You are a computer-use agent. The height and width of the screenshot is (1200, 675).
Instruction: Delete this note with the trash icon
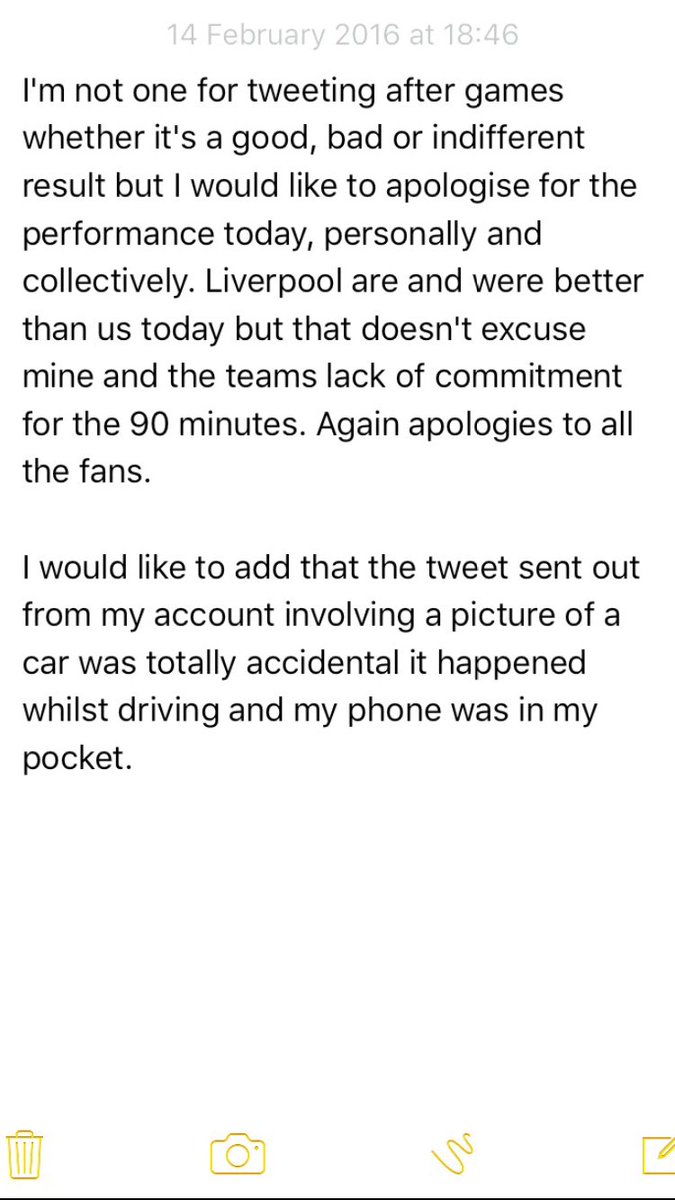(x=23, y=1153)
